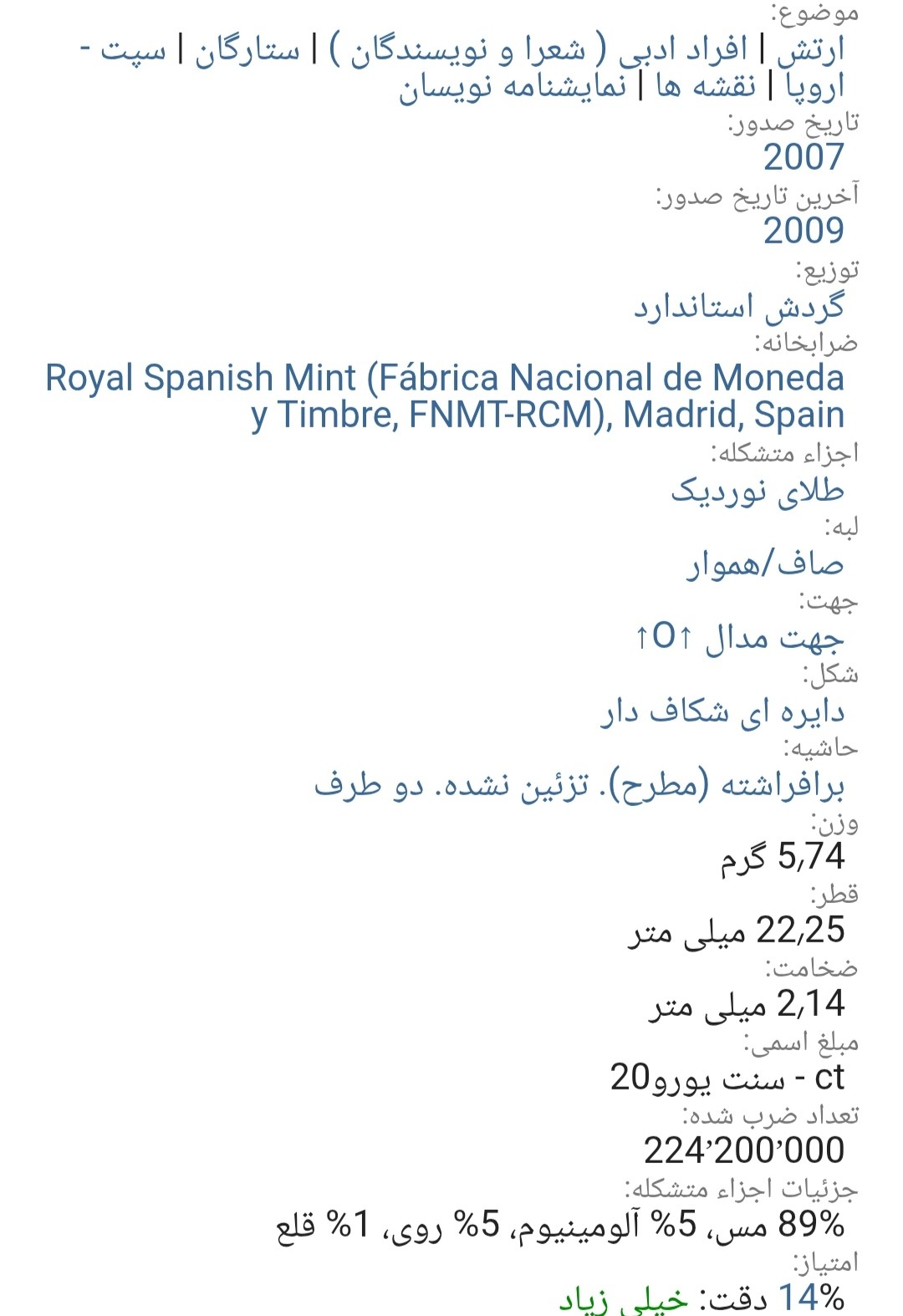
Task: Tap the گردش استاندارد distribution link
Action: [x=738, y=306]
